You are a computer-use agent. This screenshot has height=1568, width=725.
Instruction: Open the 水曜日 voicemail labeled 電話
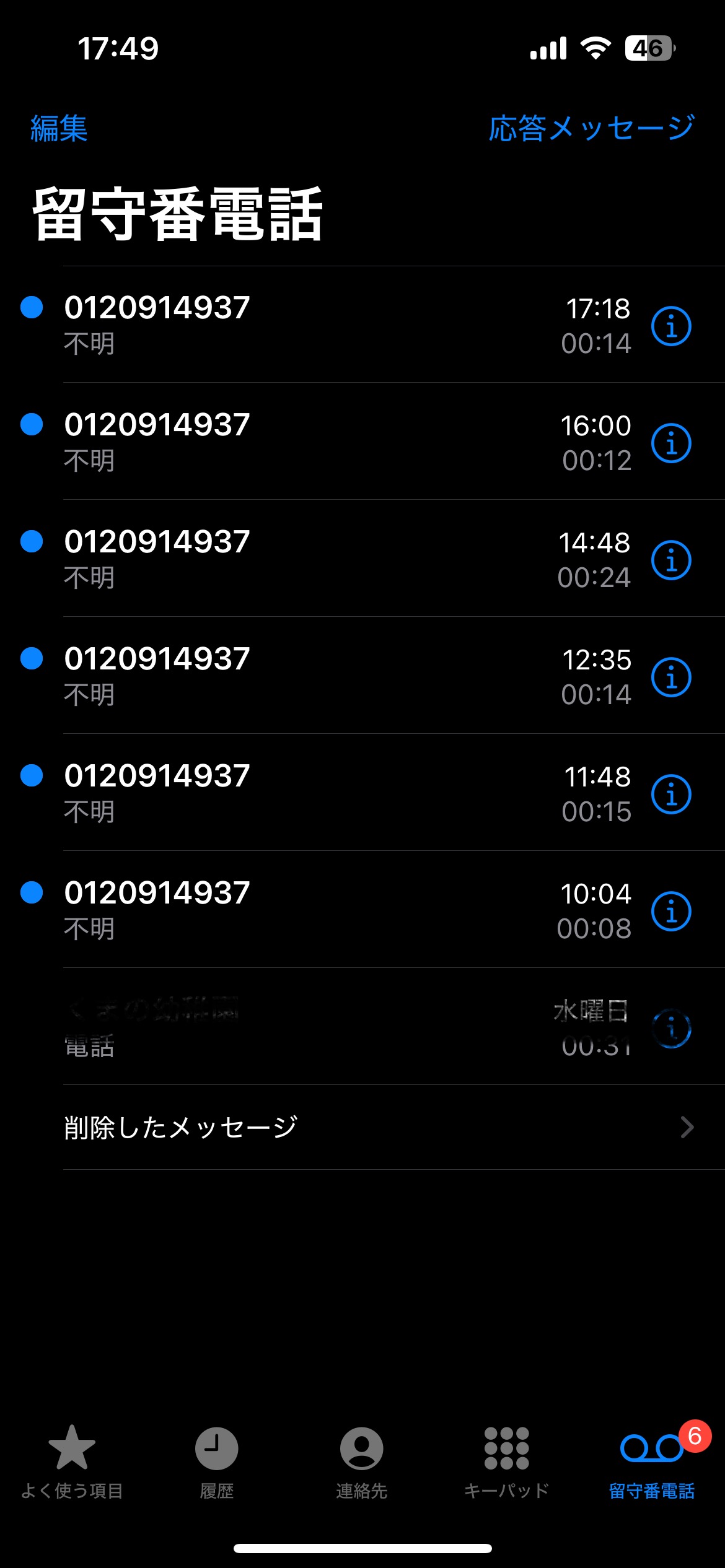coord(362,1027)
